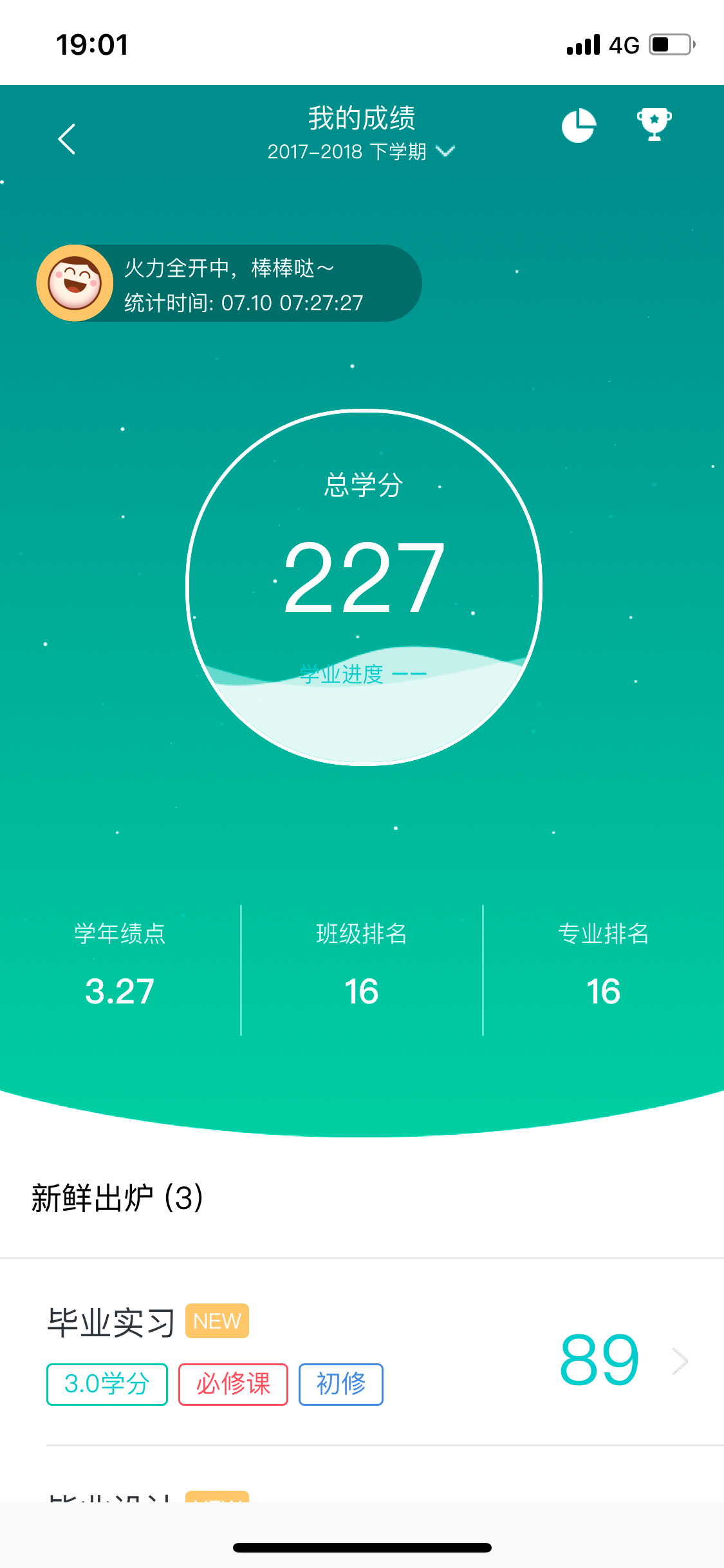
Task: Click the chevron next to the 89 score
Action: (680, 1361)
